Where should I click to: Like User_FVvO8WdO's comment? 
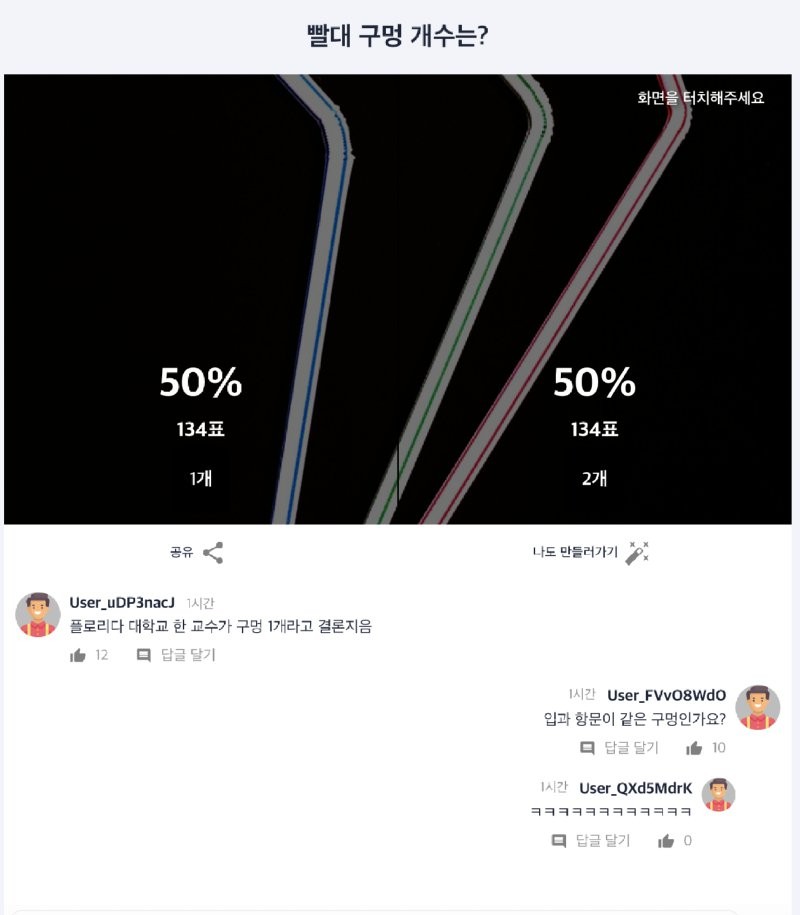695,748
